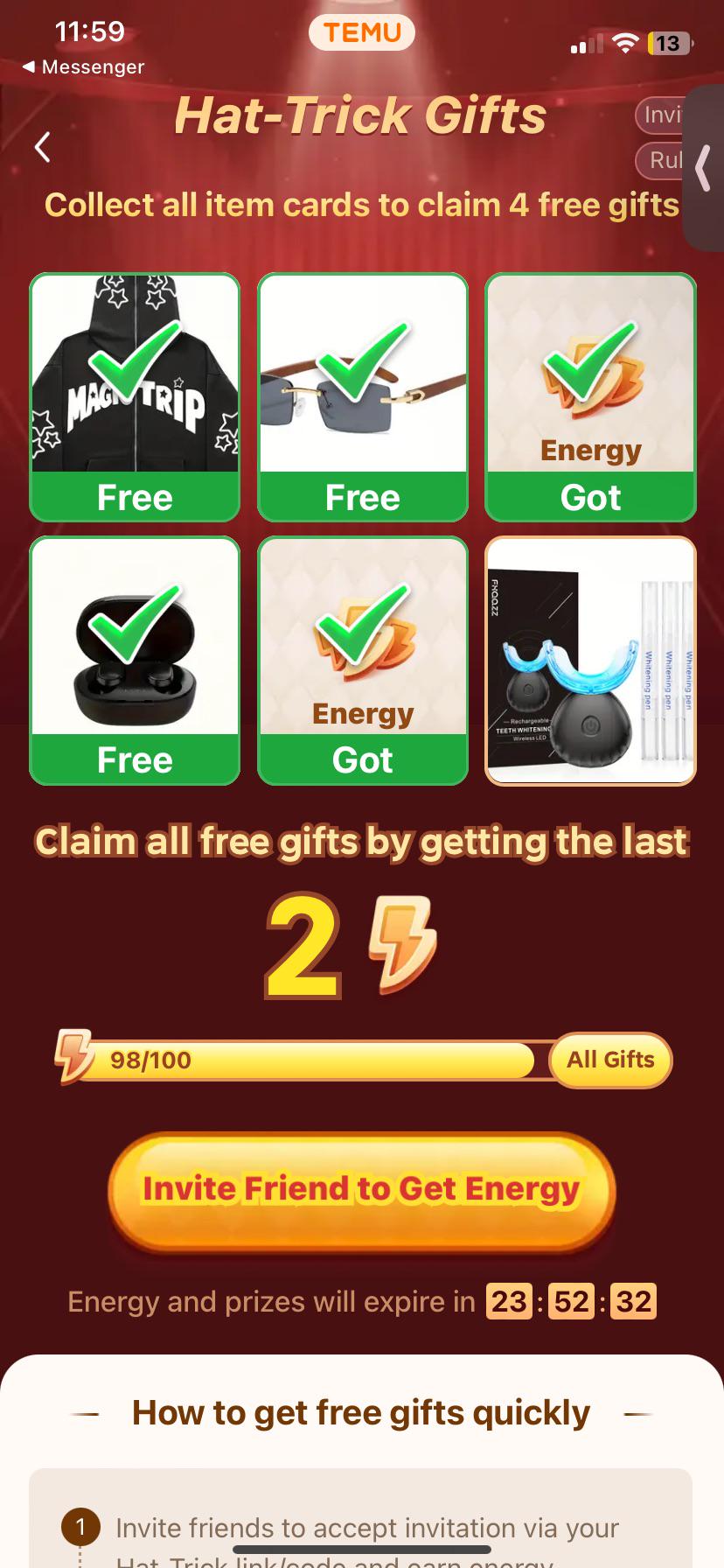Viewport: 724px width, 1568px height.
Task: Open the black Magic Trip hoodie card
Action: click(x=135, y=397)
